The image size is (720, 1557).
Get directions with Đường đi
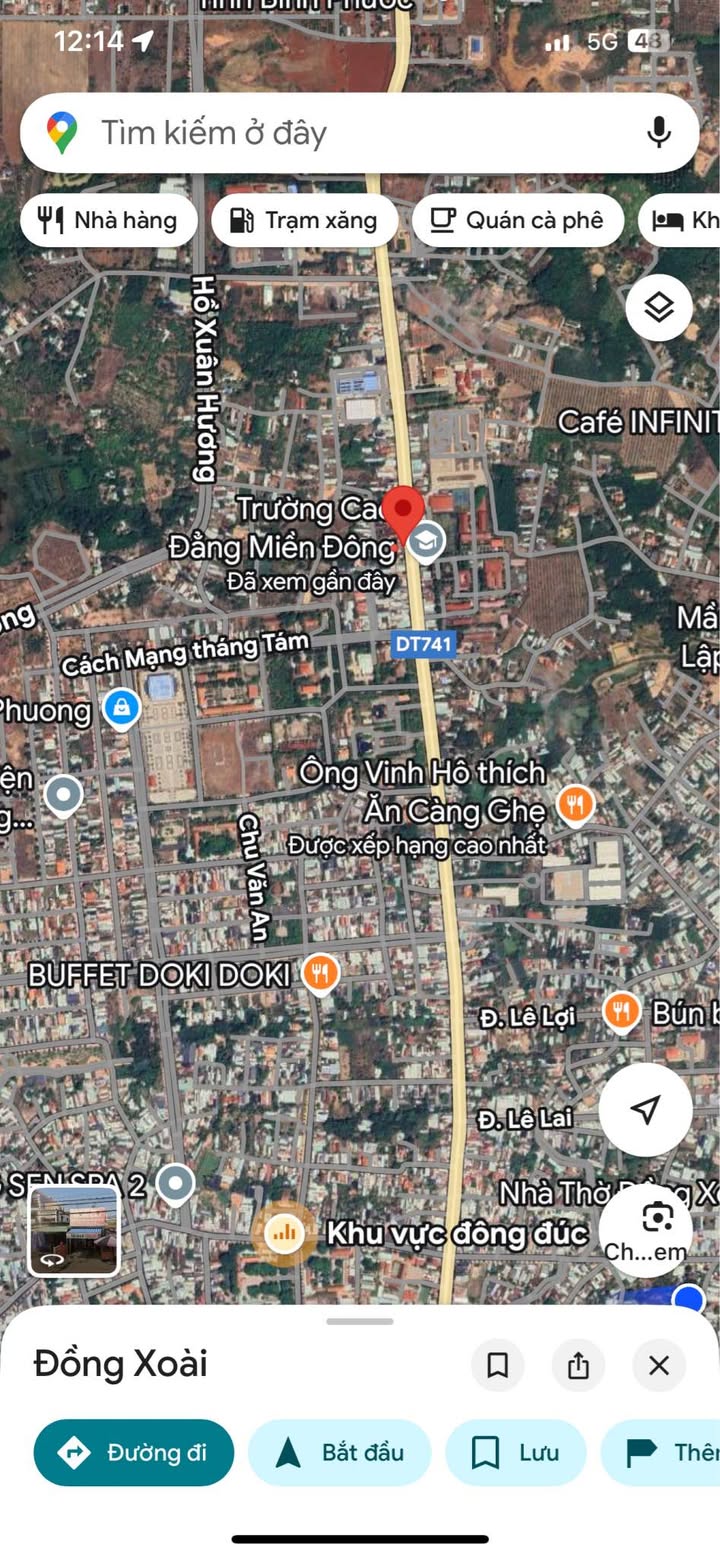pyautogui.click(x=133, y=1453)
